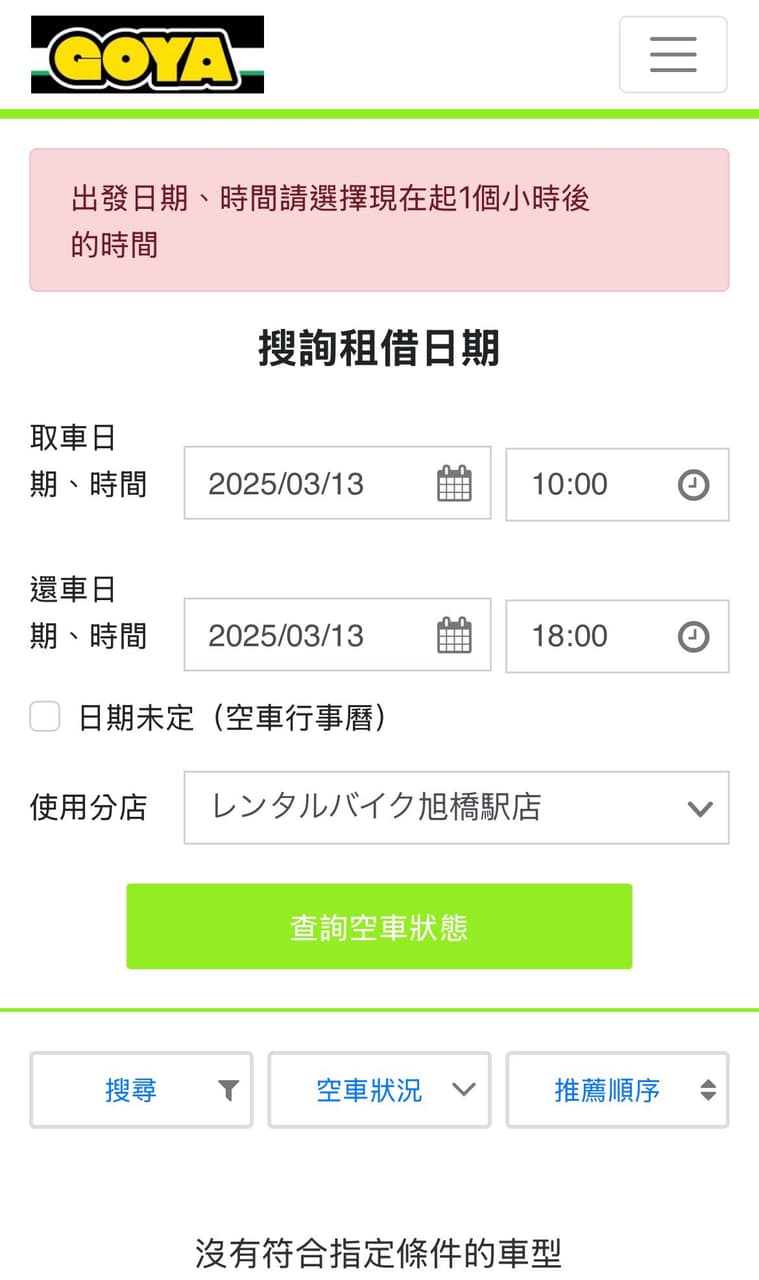Open the GOYA home page logo

coord(148,55)
